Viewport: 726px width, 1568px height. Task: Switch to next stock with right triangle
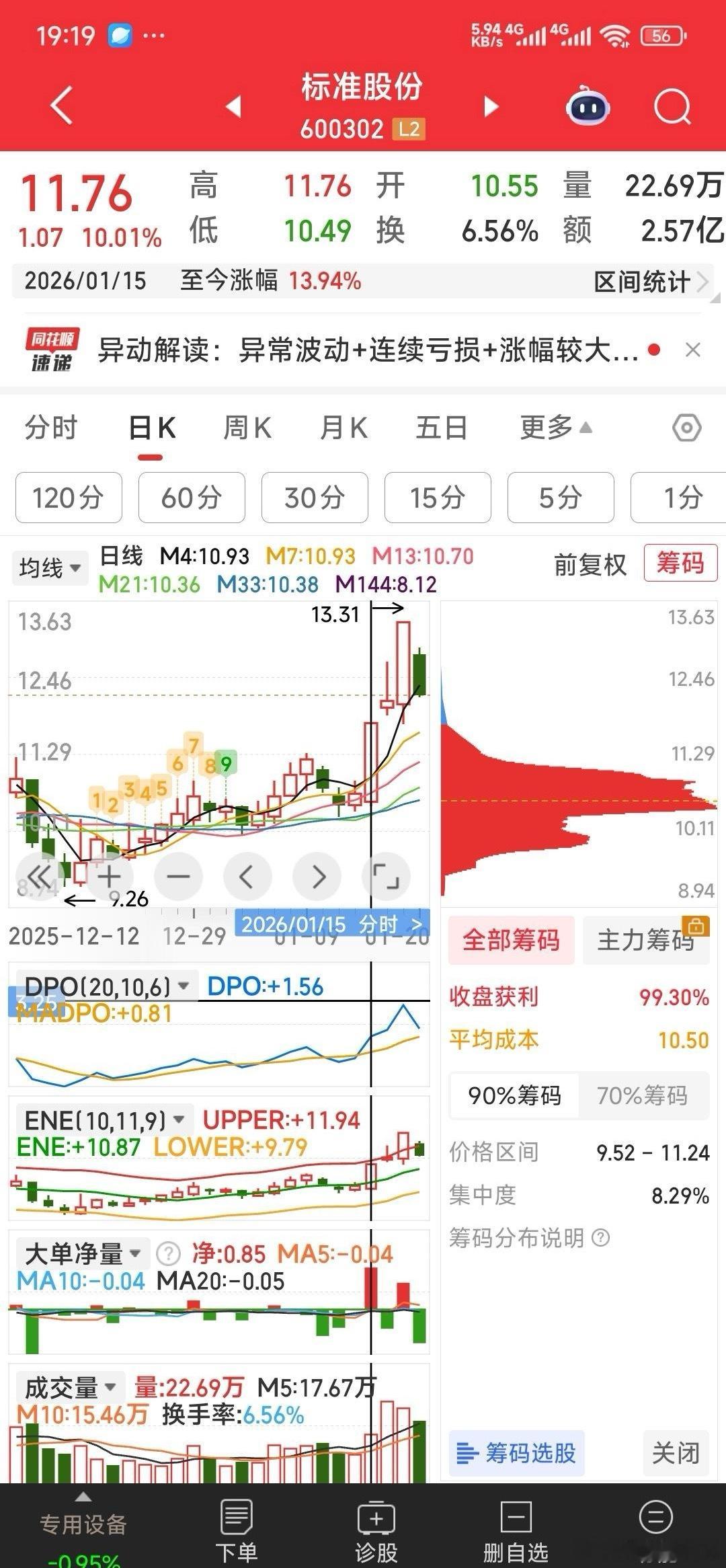491,106
